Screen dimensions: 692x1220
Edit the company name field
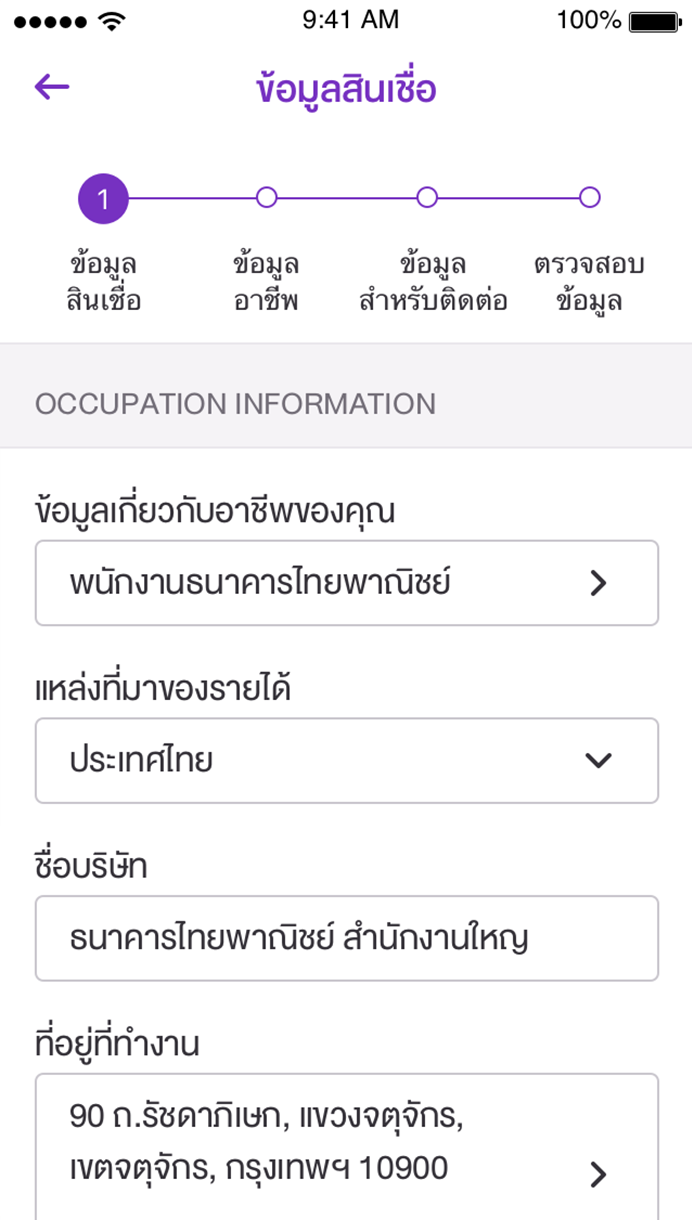point(346,938)
